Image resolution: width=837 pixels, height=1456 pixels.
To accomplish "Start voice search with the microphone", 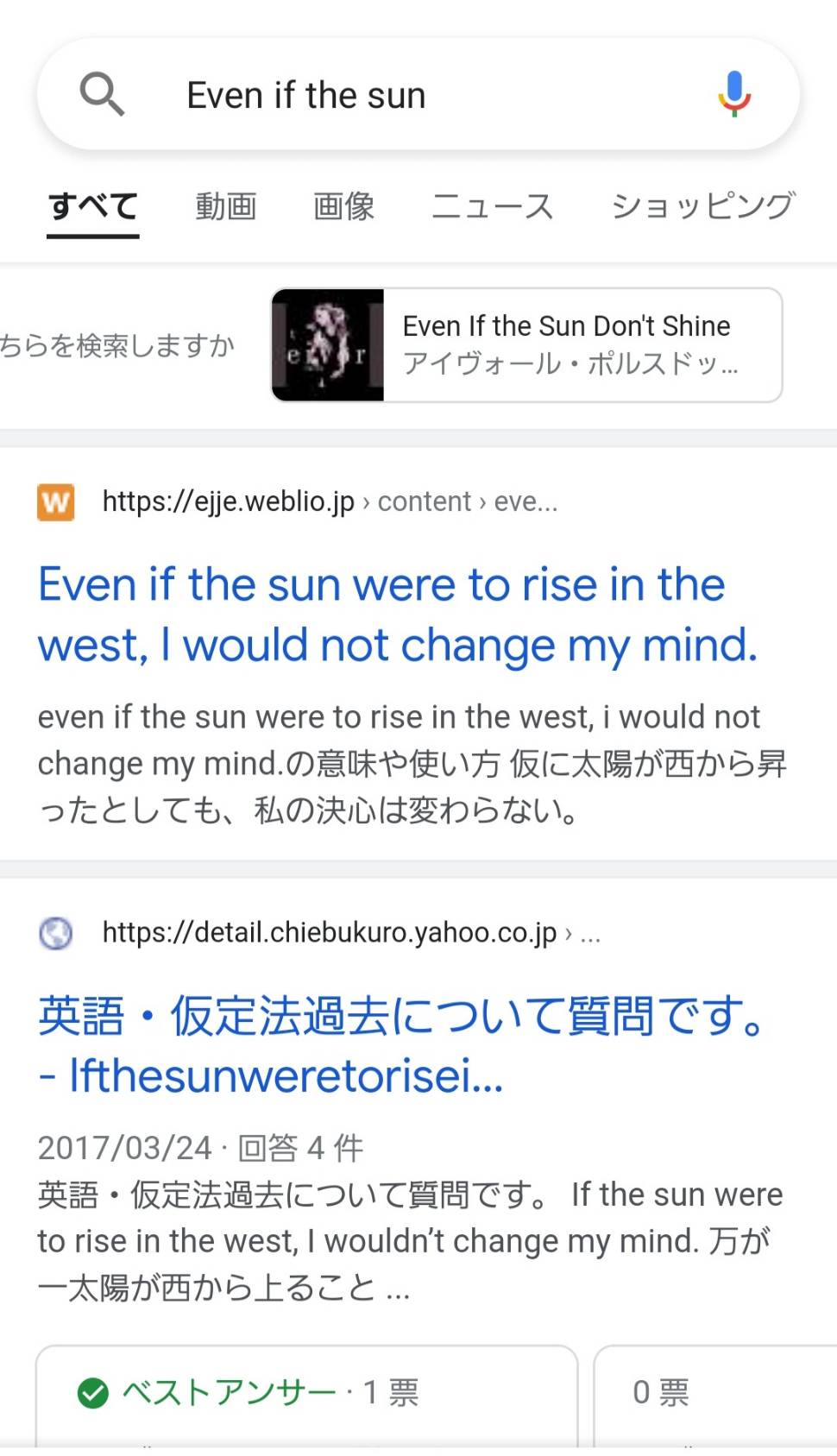I will [x=734, y=93].
